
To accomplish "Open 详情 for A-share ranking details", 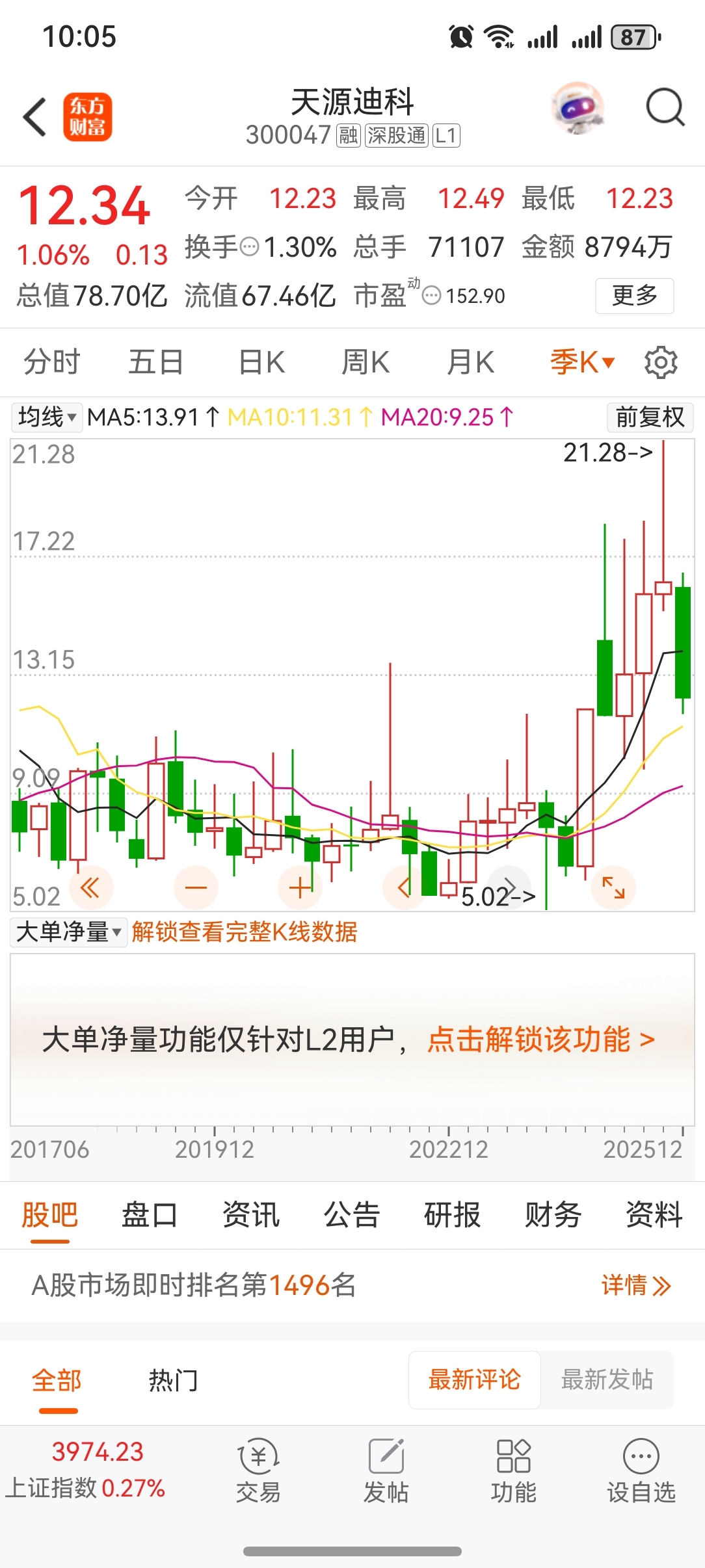I will (638, 1286).
